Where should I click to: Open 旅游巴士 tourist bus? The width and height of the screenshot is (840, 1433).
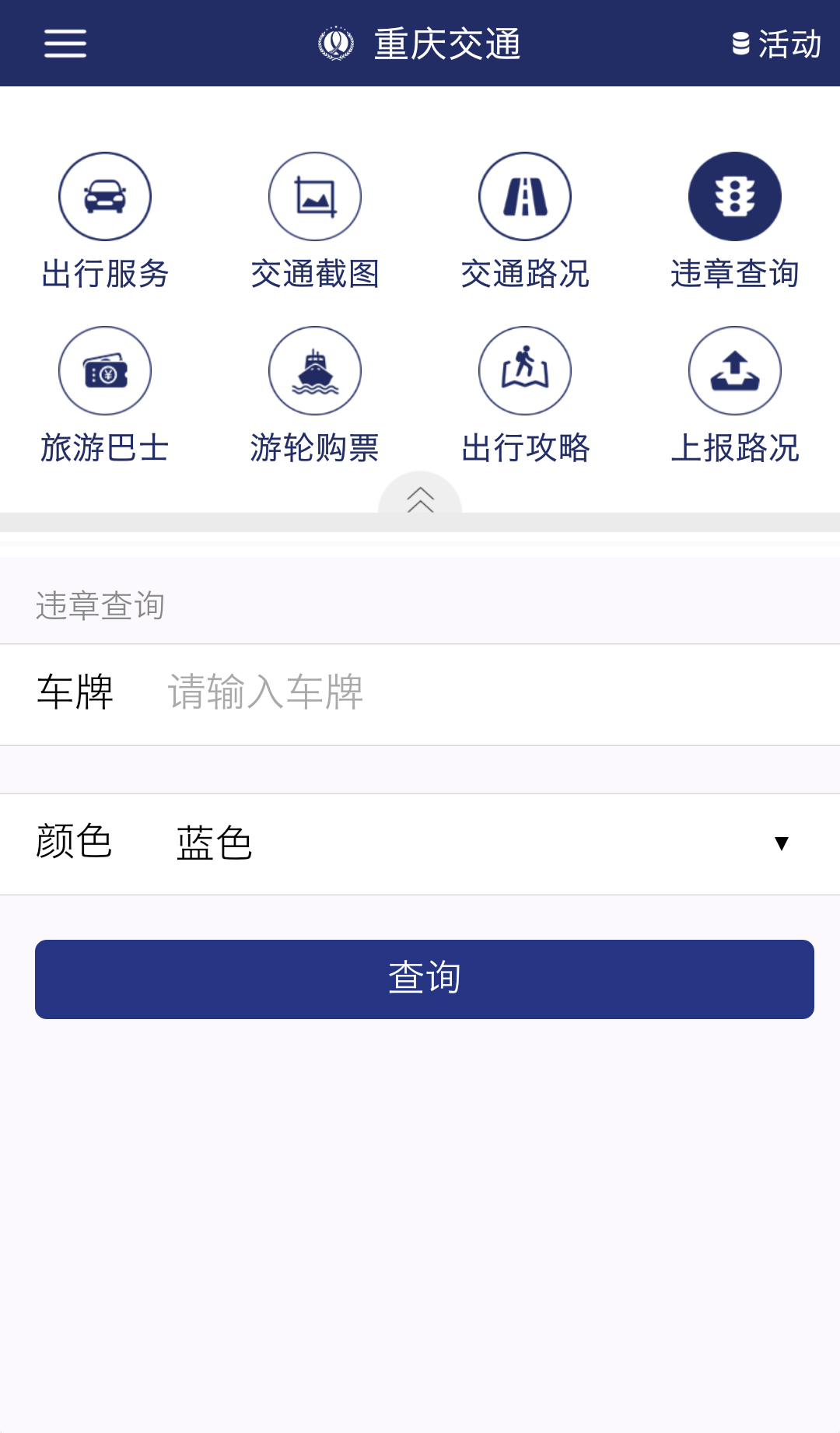(x=105, y=371)
